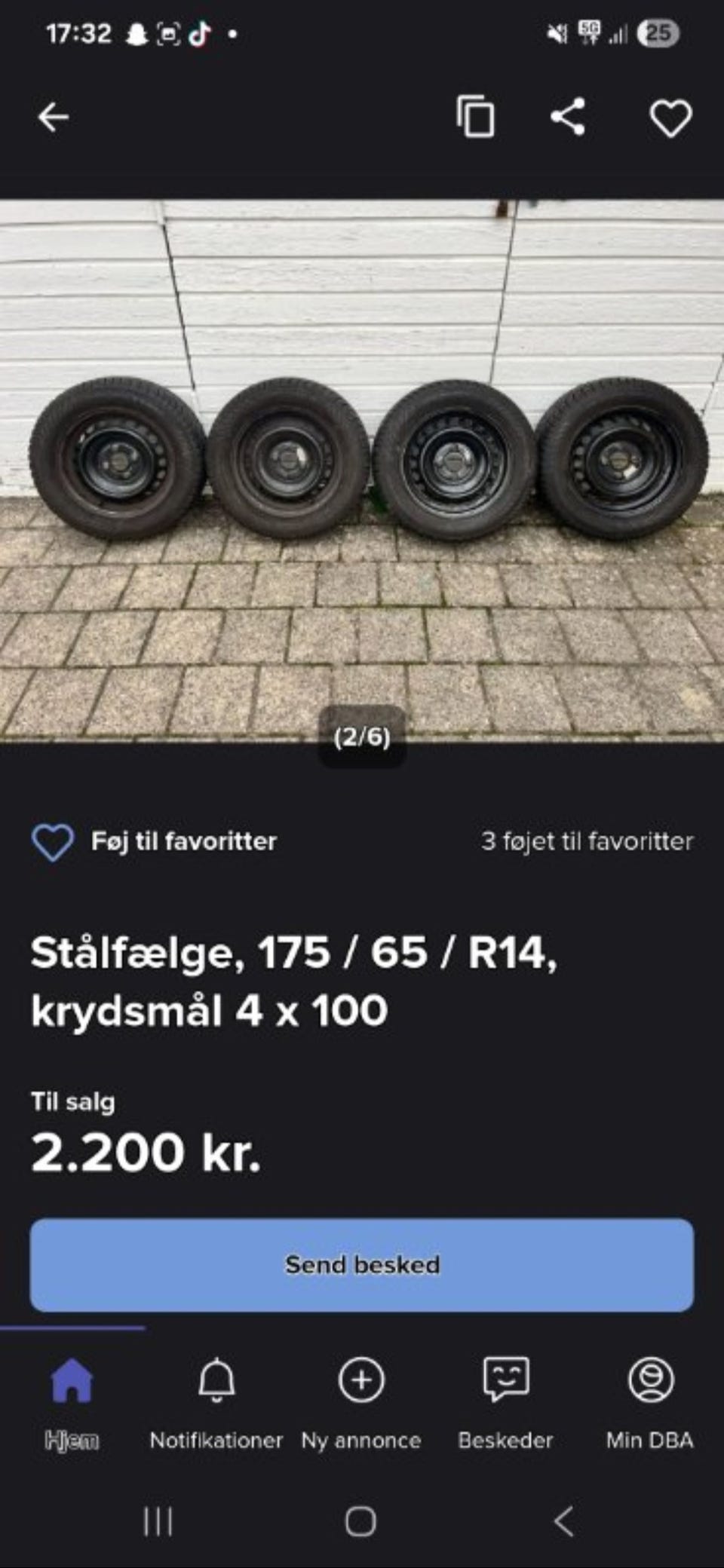Tap Send besked to the seller
This screenshot has width=724, height=1568.
click(362, 1264)
